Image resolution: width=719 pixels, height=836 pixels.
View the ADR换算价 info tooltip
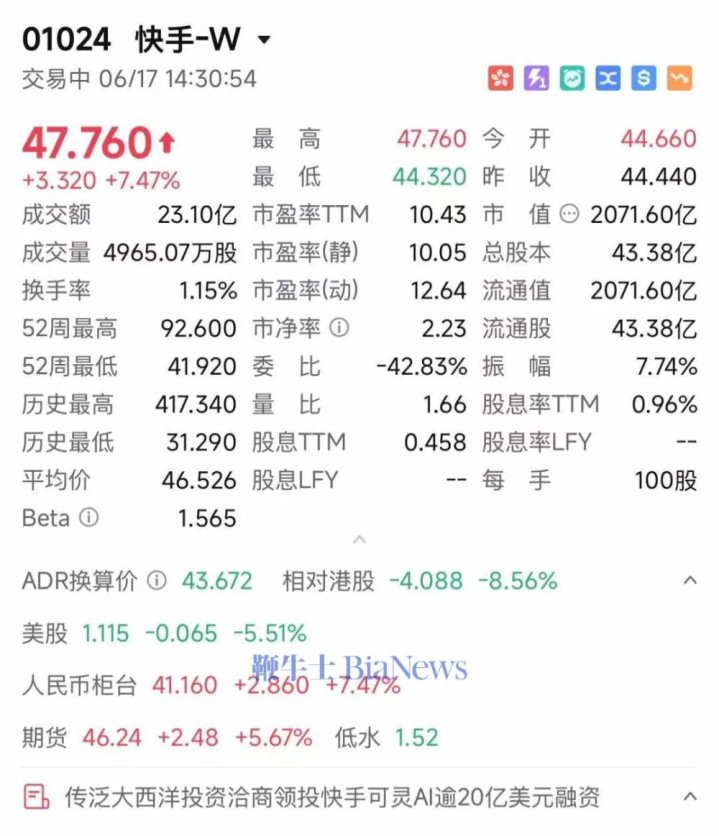point(157,580)
